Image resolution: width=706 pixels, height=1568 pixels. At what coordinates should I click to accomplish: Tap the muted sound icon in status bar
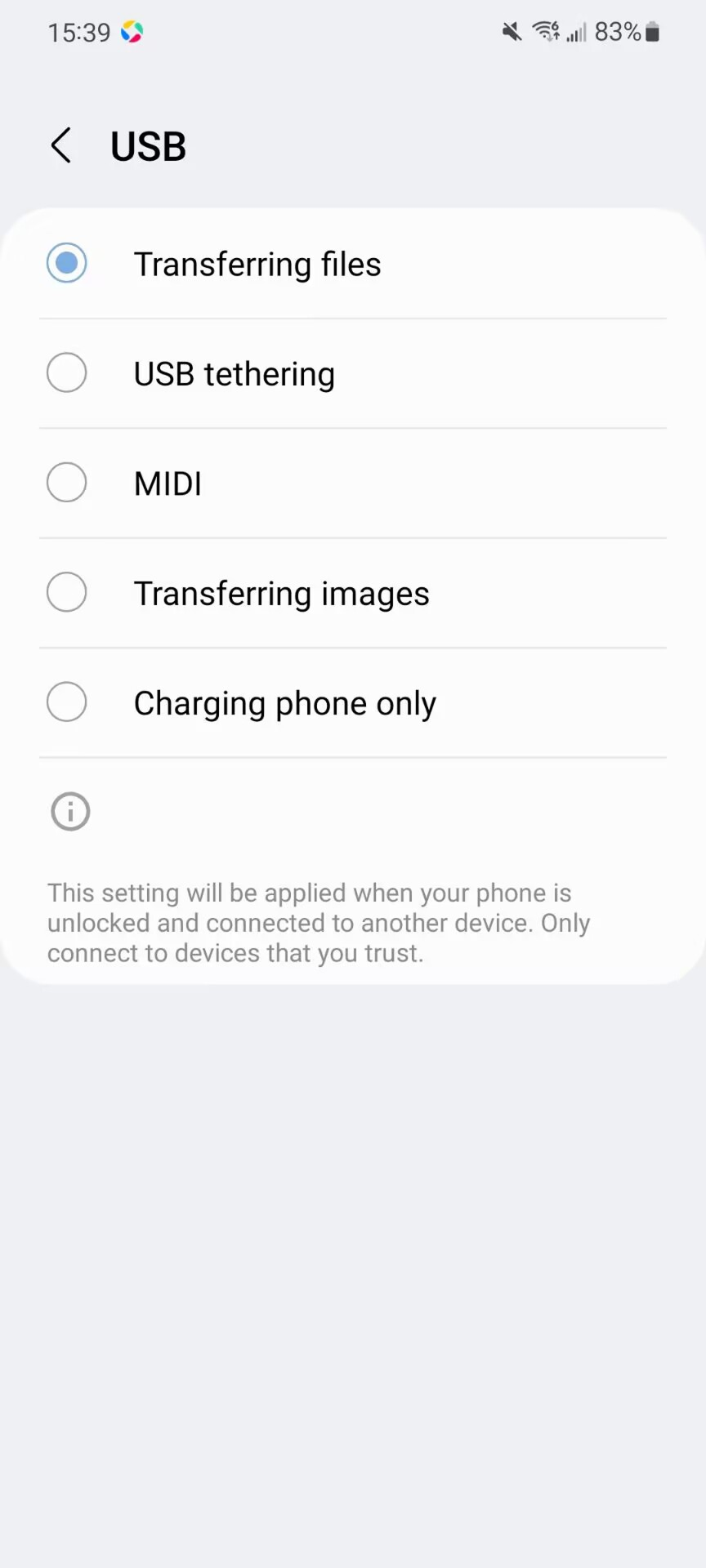[510, 31]
